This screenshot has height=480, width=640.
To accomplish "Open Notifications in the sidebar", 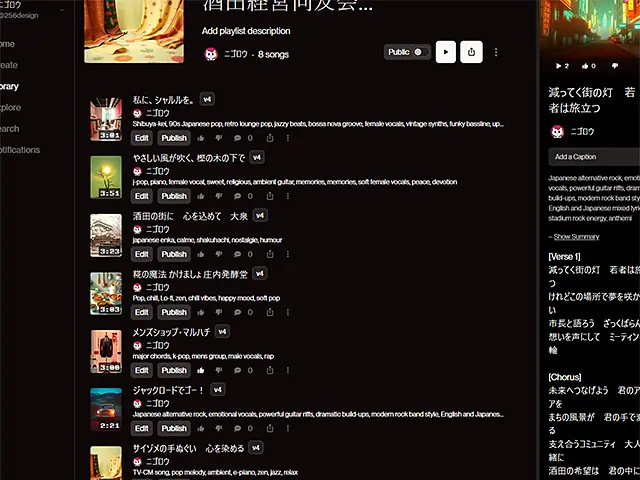I will coord(20,150).
